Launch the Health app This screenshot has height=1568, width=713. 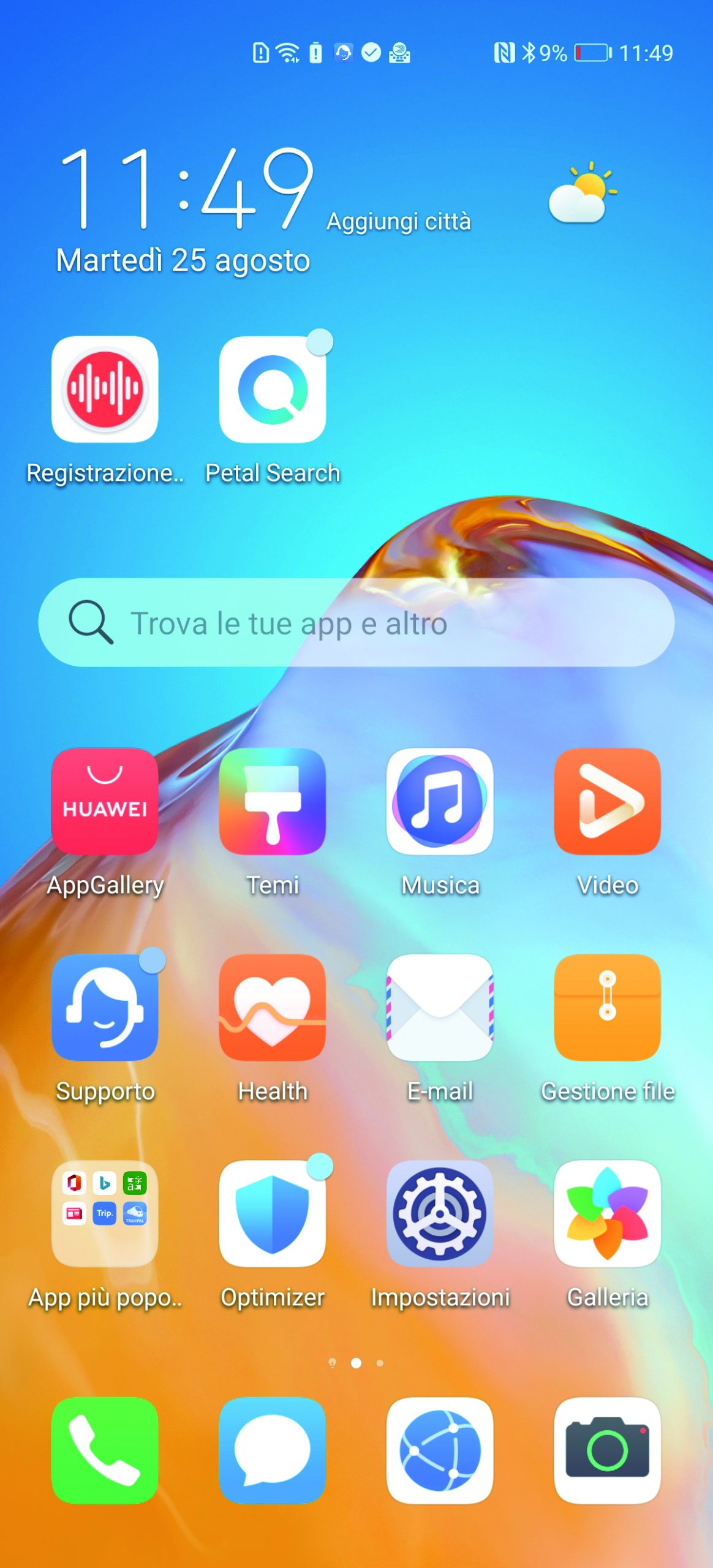click(273, 1008)
